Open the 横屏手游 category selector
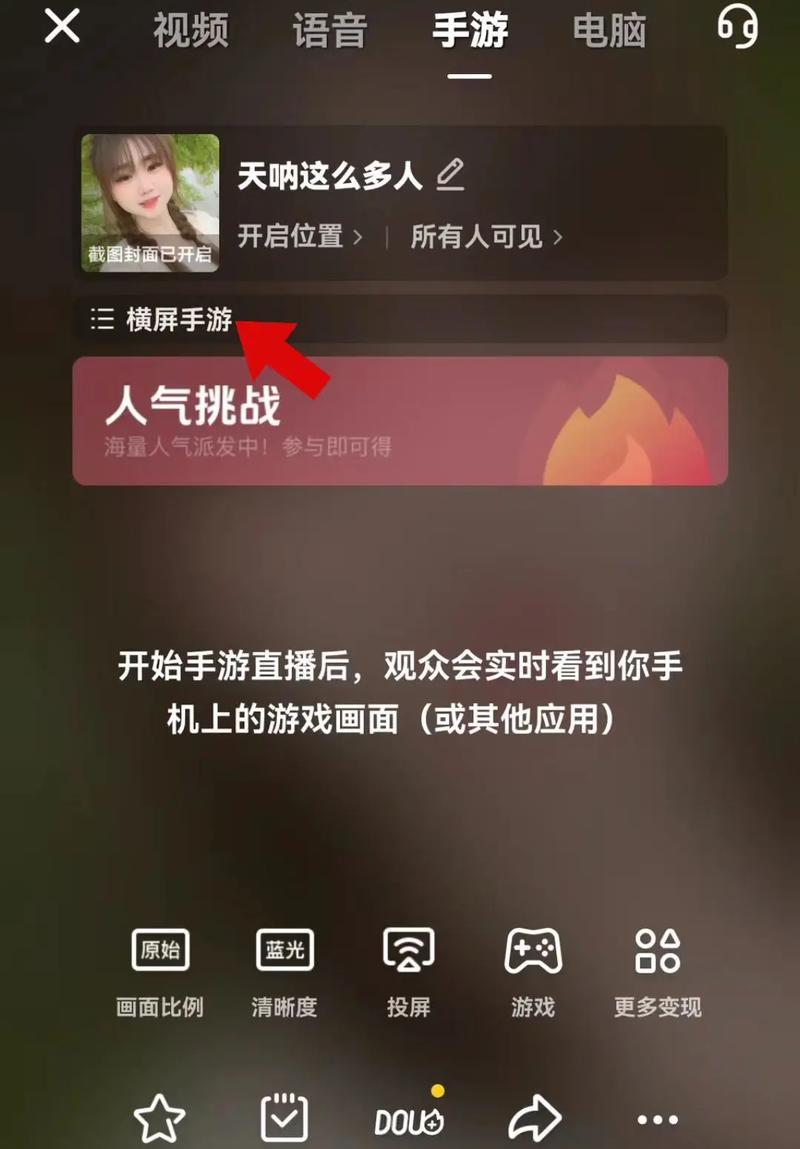The image size is (800, 1149). (x=165, y=320)
